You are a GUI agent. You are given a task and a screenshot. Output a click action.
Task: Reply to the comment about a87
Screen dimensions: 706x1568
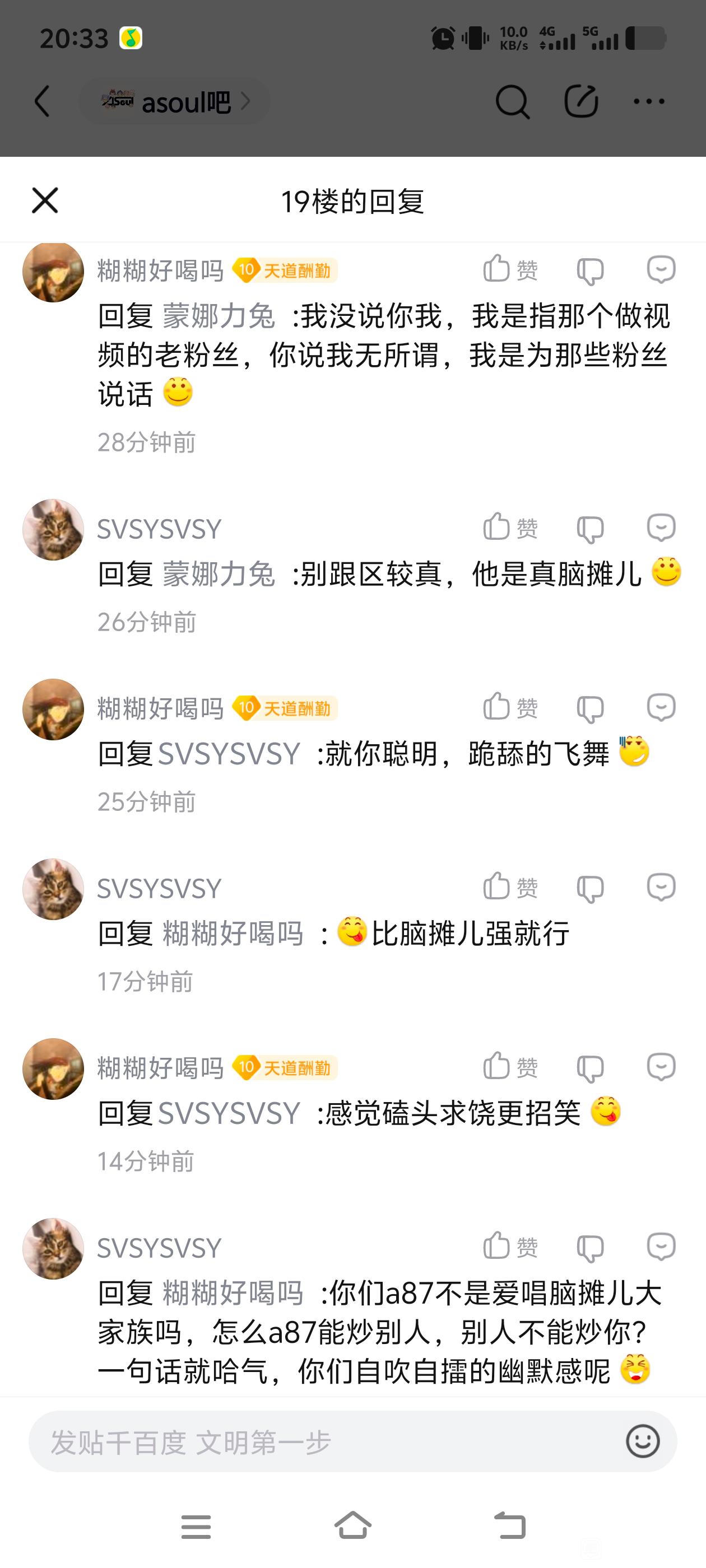click(661, 1247)
